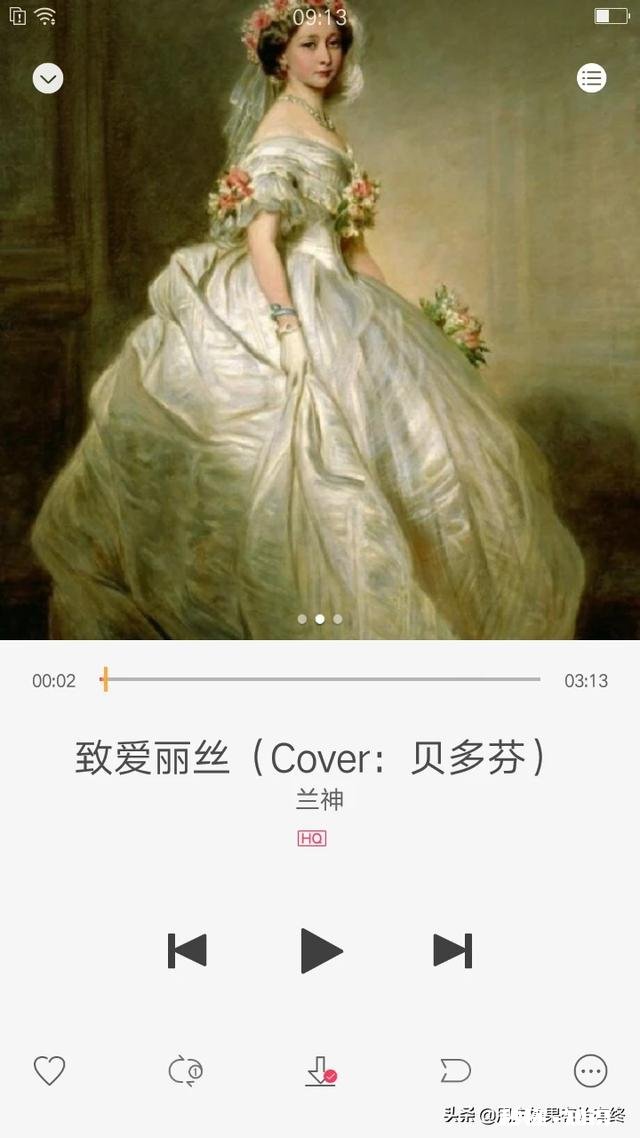This screenshot has height=1138, width=640.
Task: Change the repeat mode icon
Action: (x=186, y=1071)
